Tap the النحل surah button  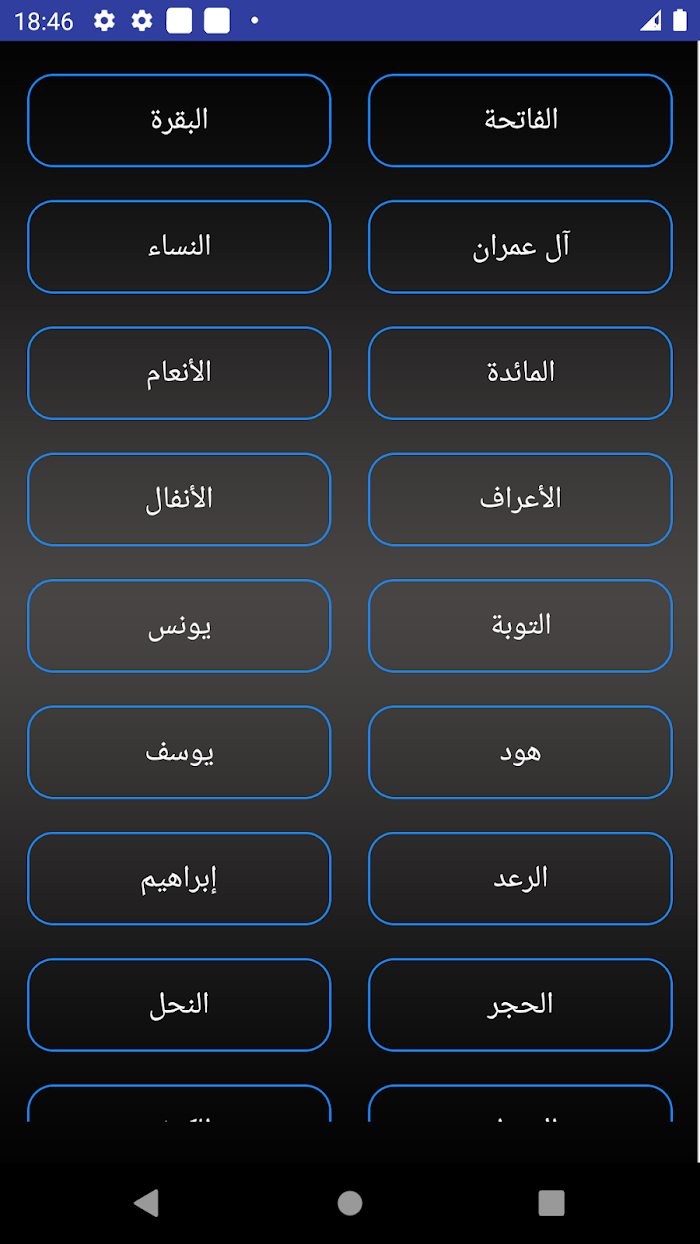pyautogui.click(x=179, y=1005)
